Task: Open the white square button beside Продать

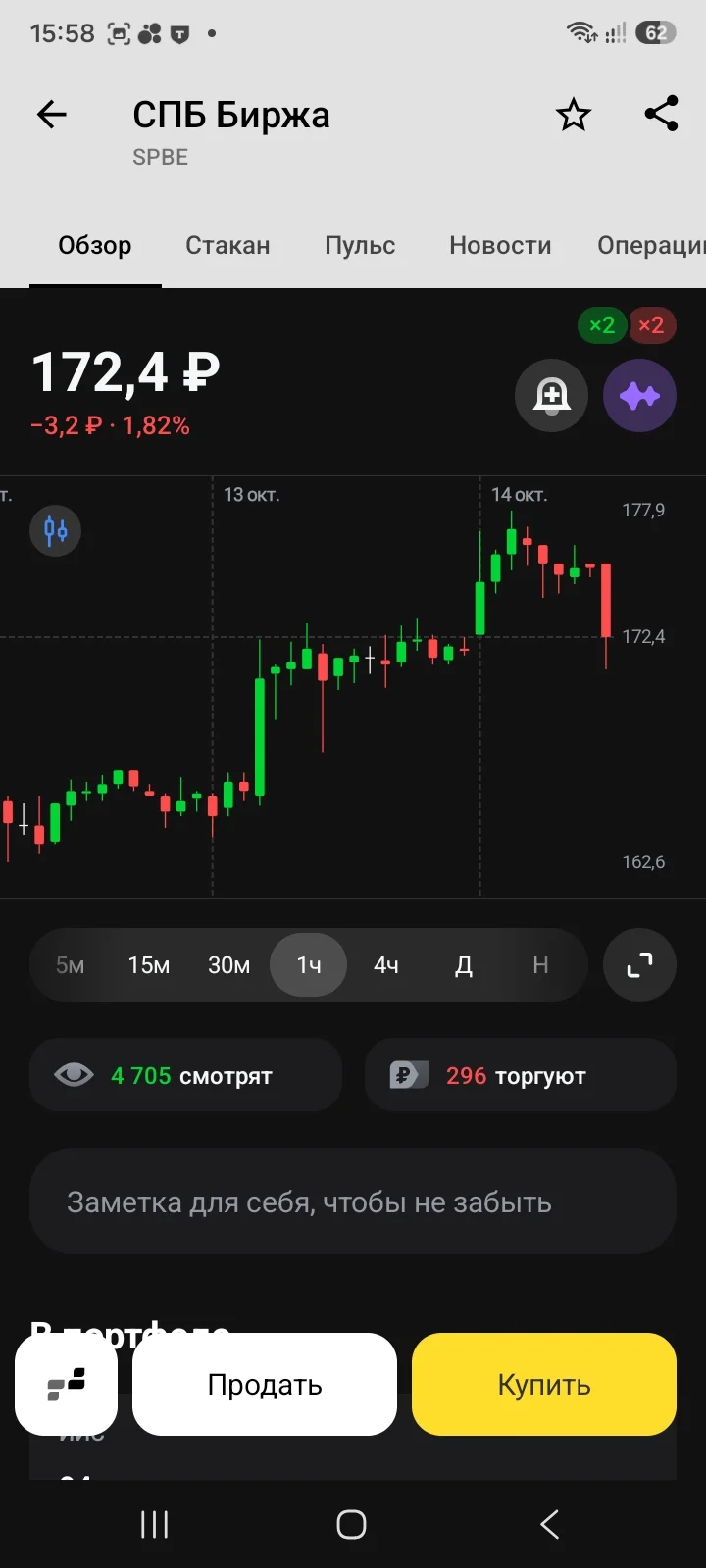Action: (x=67, y=1384)
